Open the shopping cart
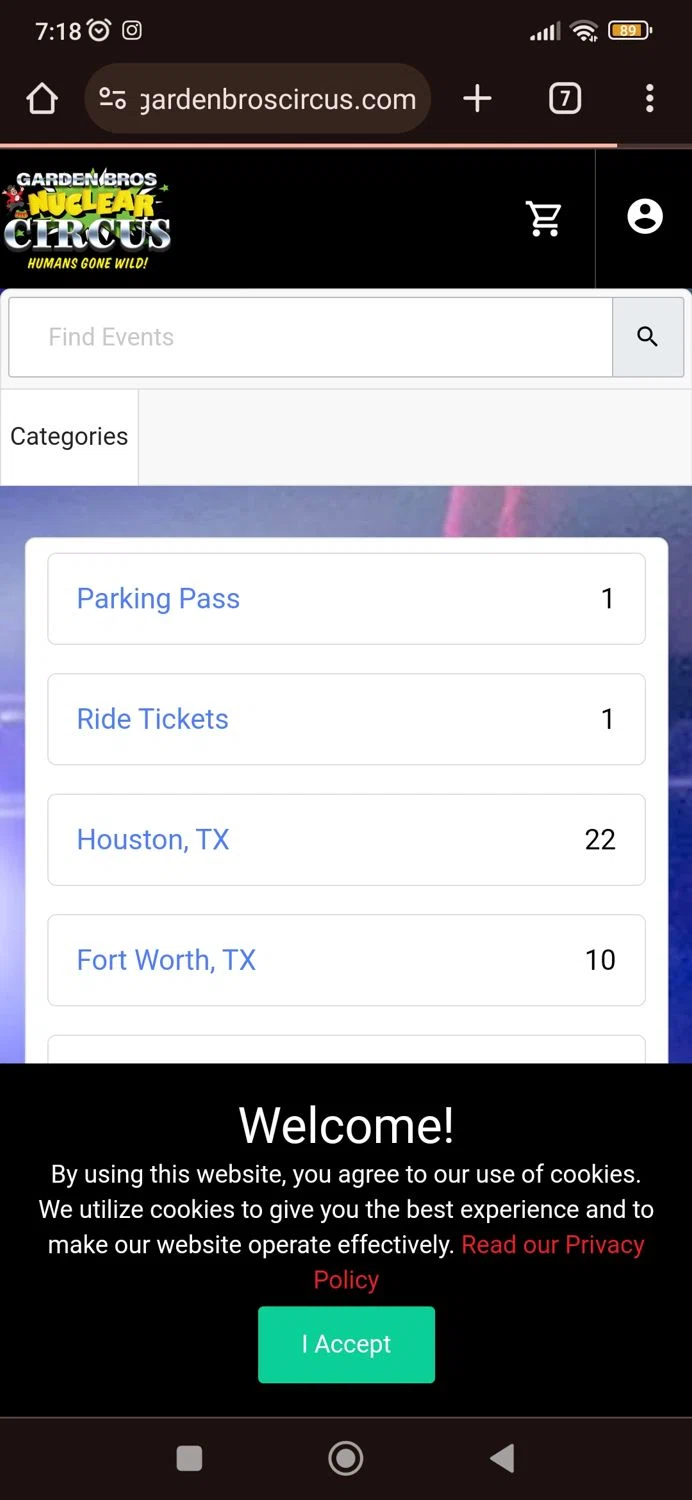Image resolution: width=692 pixels, height=1500 pixels. [x=544, y=219]
